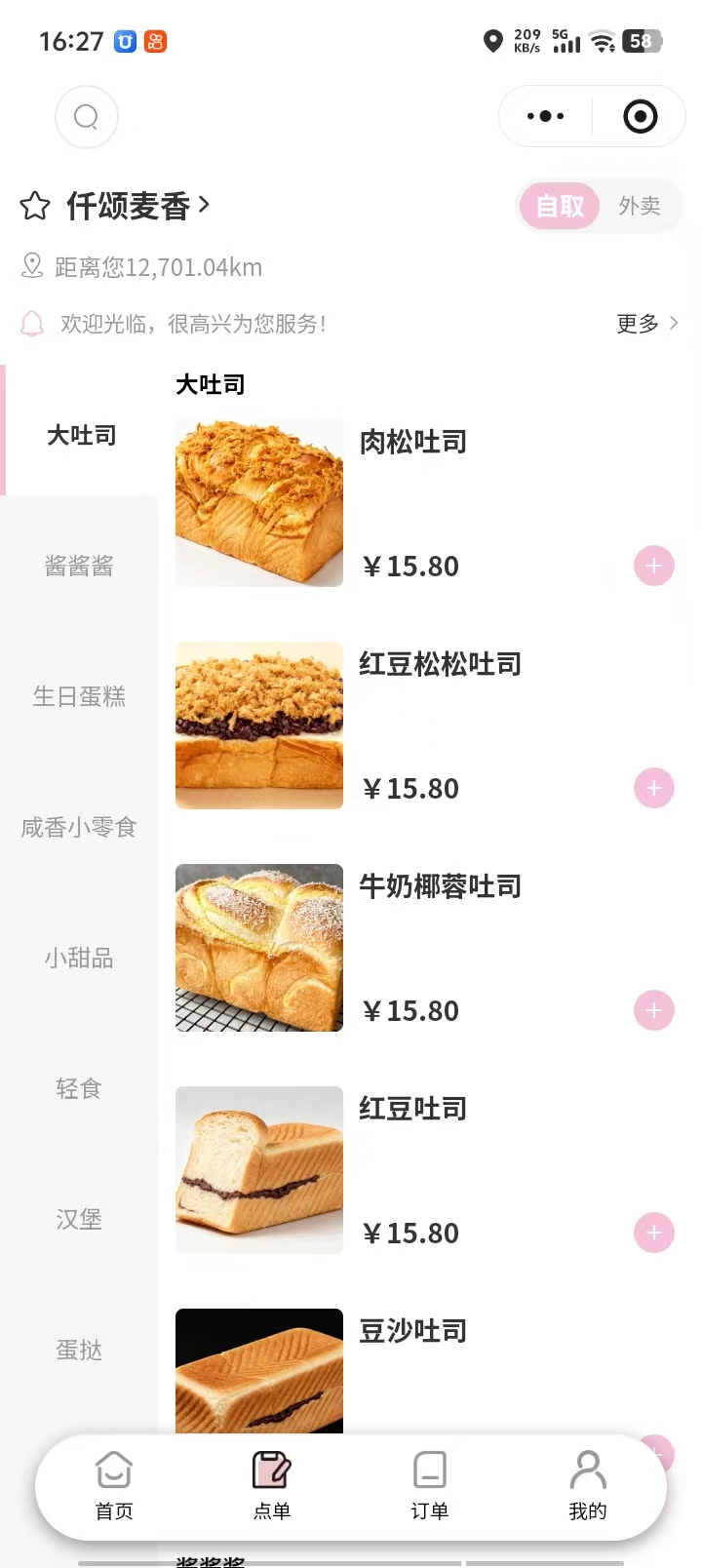Close the mini program with the circle button
The width and height of the screenshot is (702, 1568).
[x=640, y=117]
